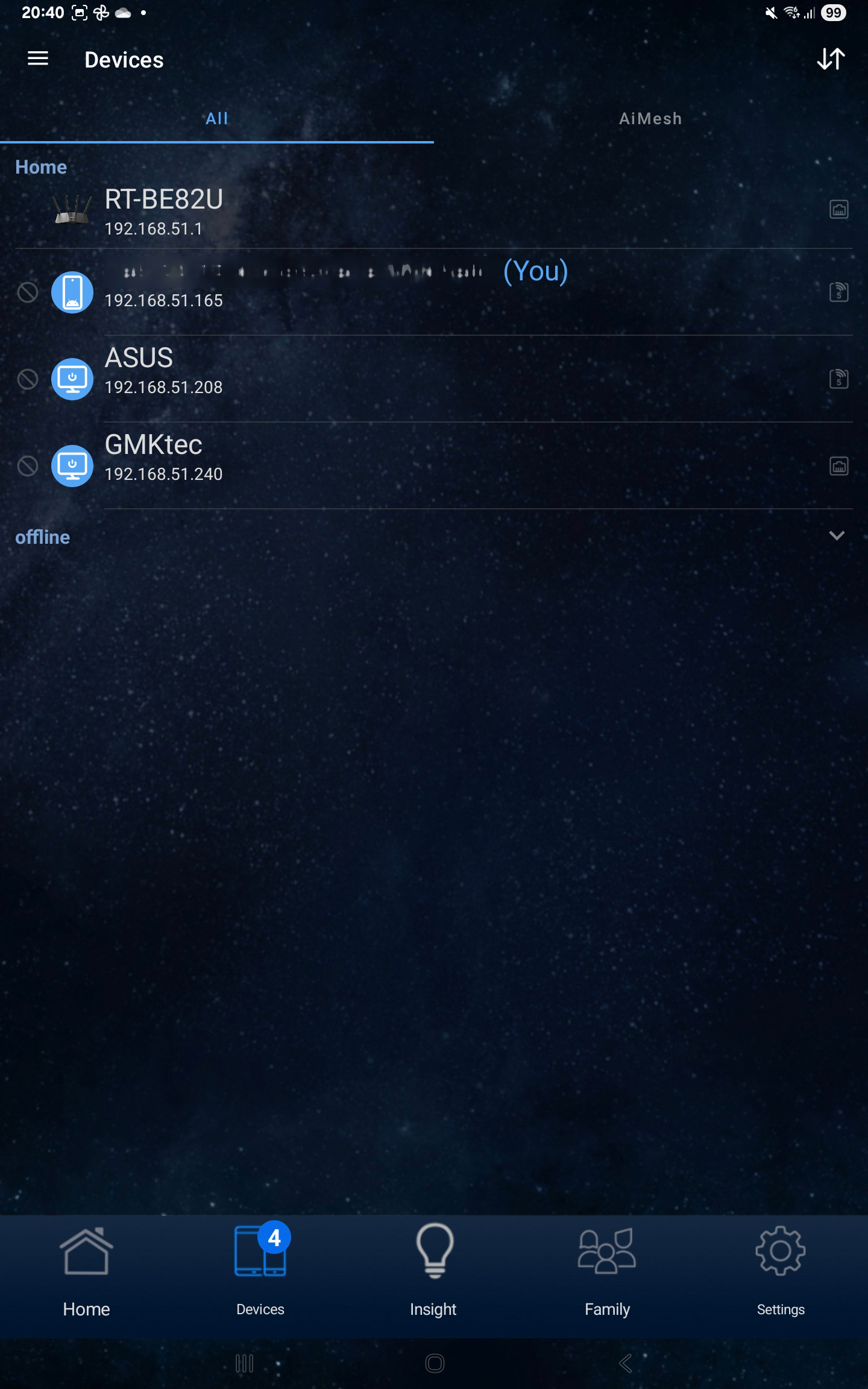Open the Insight tab

point(433,1268)
